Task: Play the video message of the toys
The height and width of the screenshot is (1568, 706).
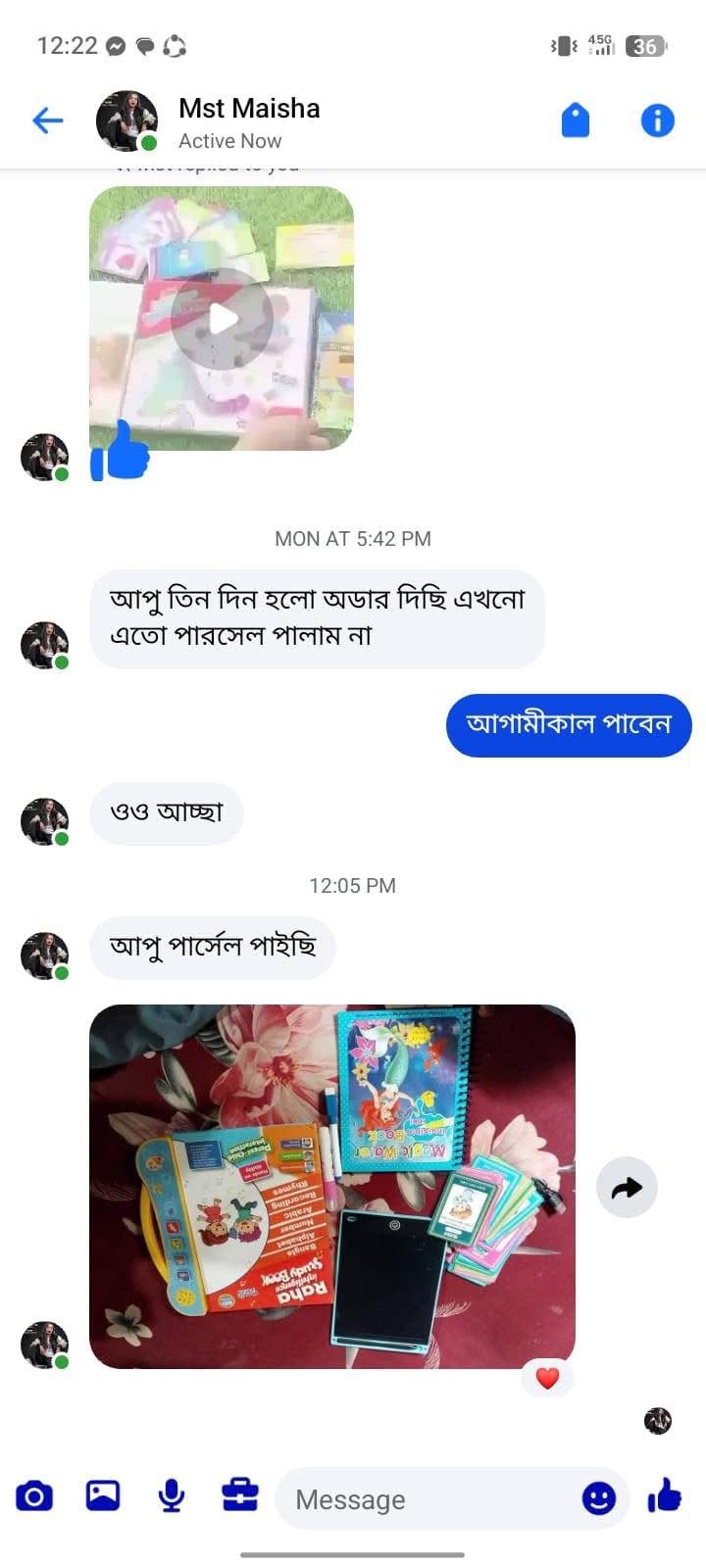Action: pos(222,318)
